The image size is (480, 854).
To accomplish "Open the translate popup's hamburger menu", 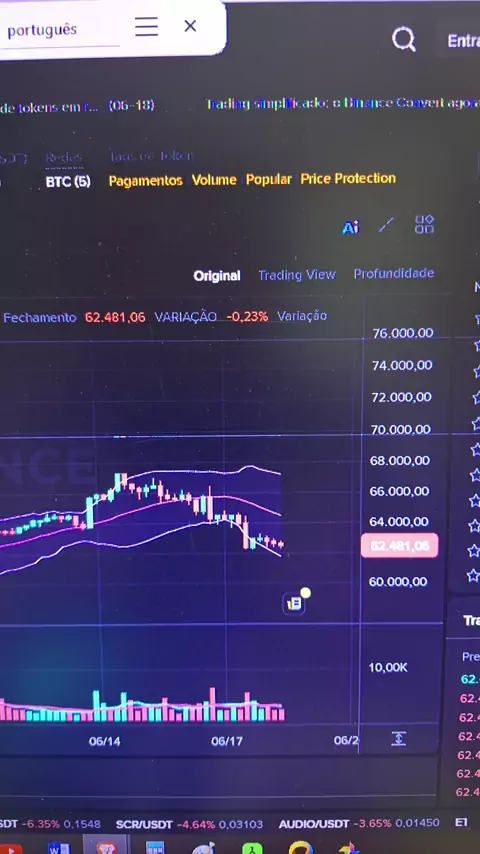I will tap(147, 26).
